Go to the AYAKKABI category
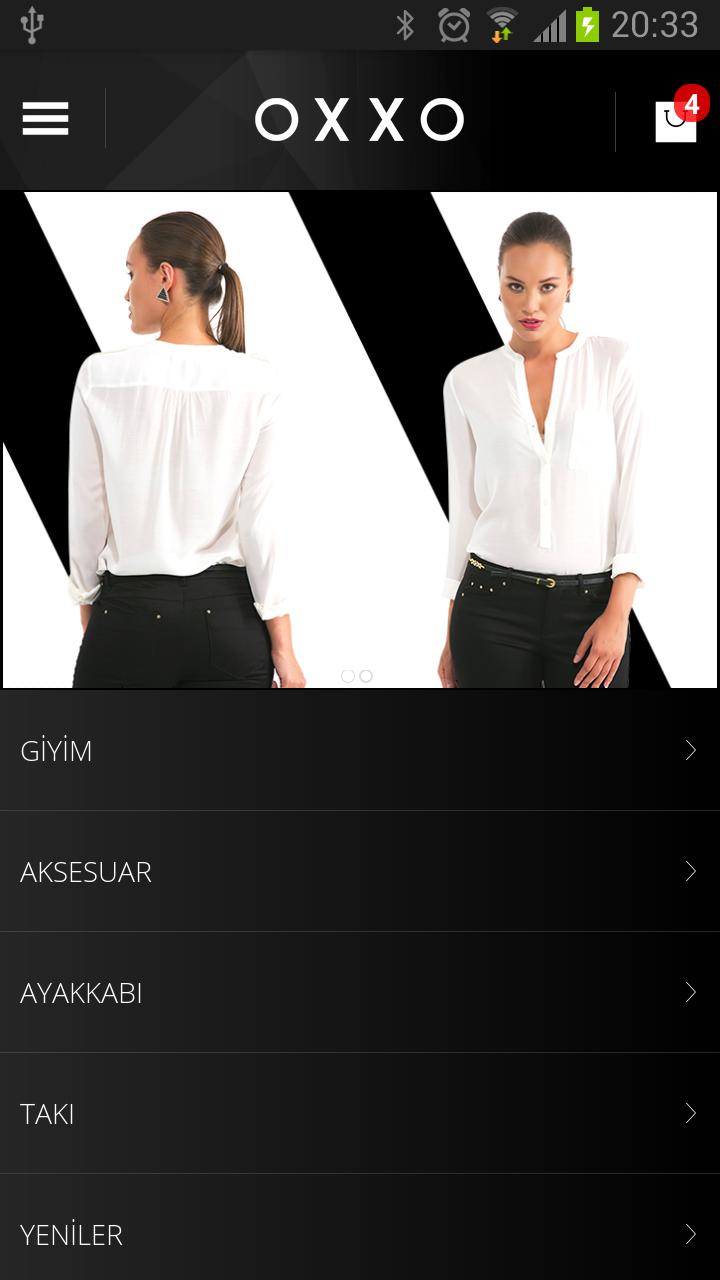 tap(360, 993)
